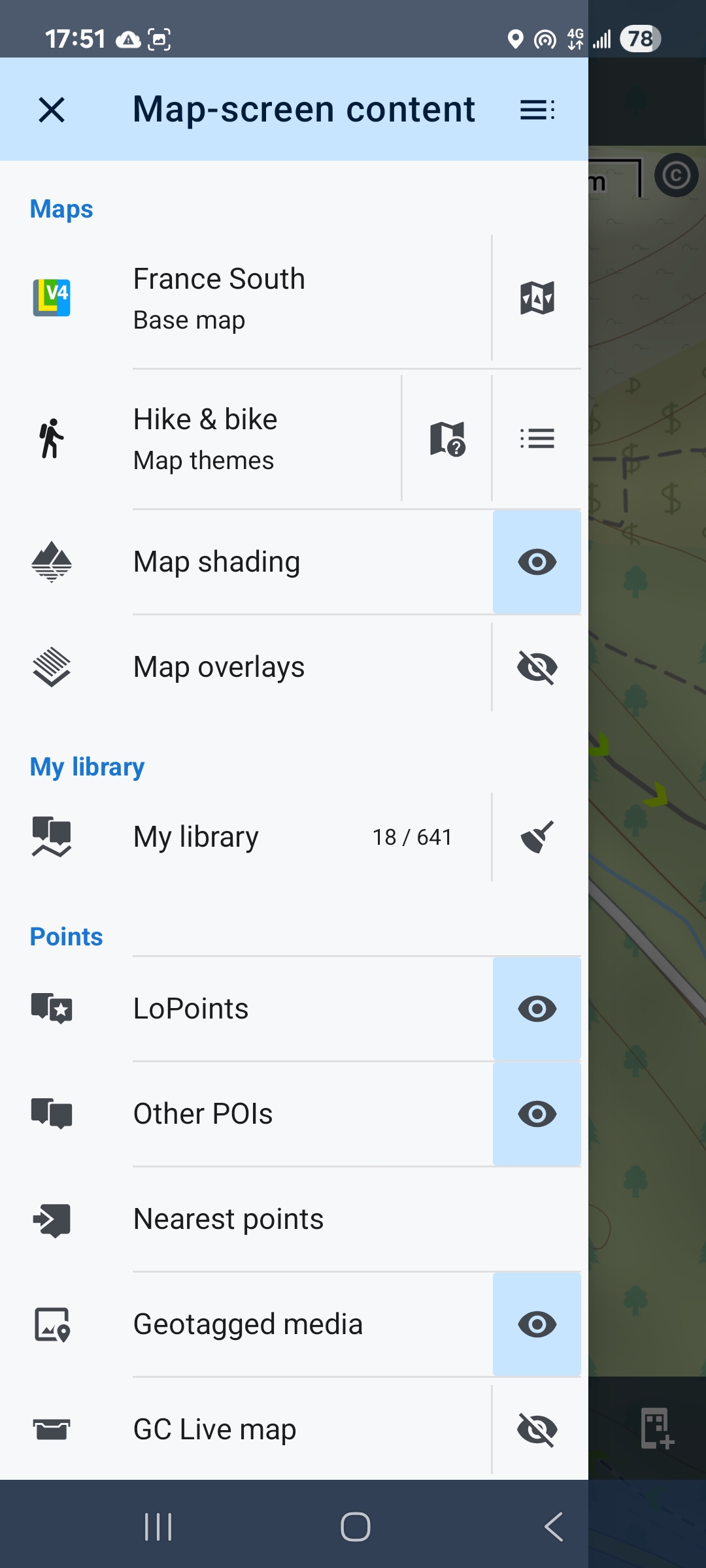706x1568 pixels.
Task: Close the Map-screen content panel
Action: tap(52, 110)
